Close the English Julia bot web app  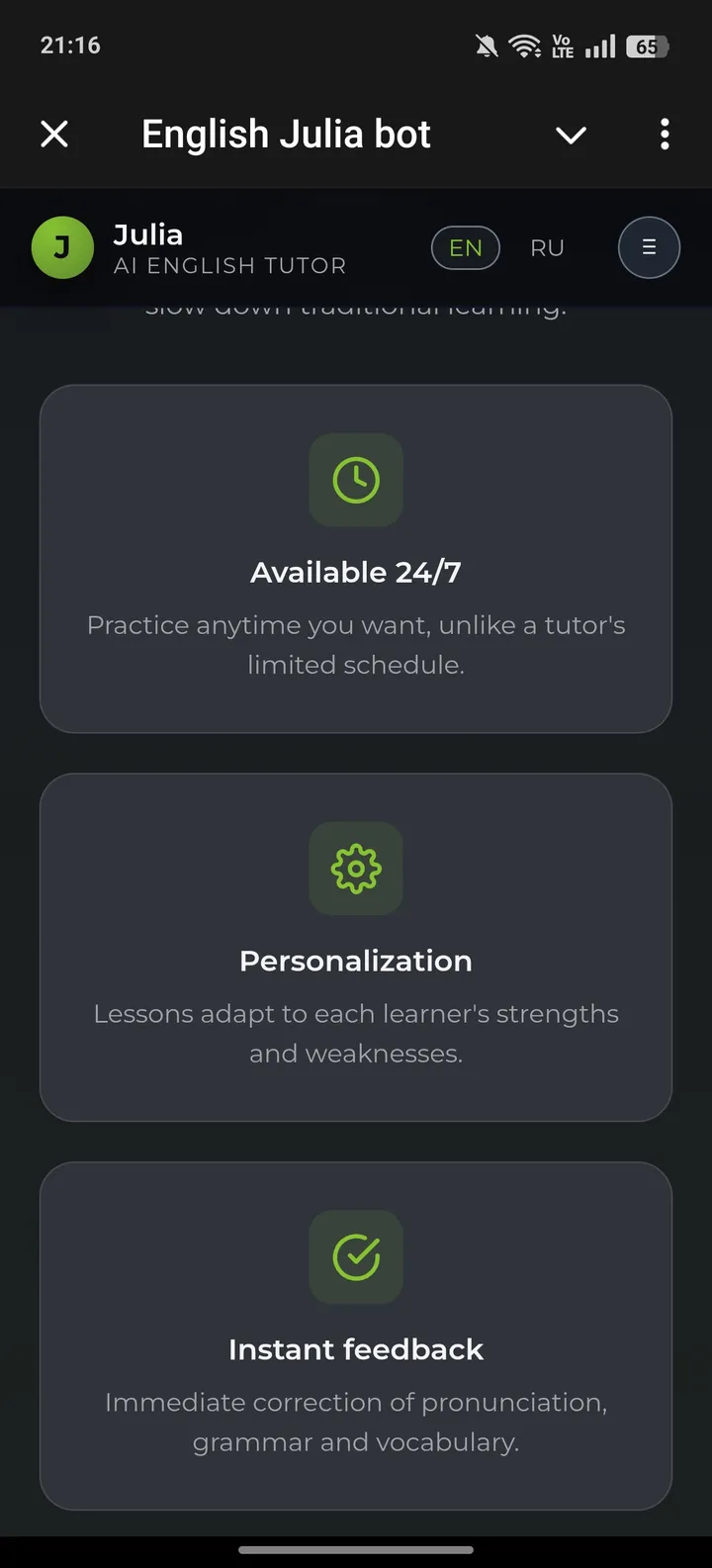pos(54,135)
